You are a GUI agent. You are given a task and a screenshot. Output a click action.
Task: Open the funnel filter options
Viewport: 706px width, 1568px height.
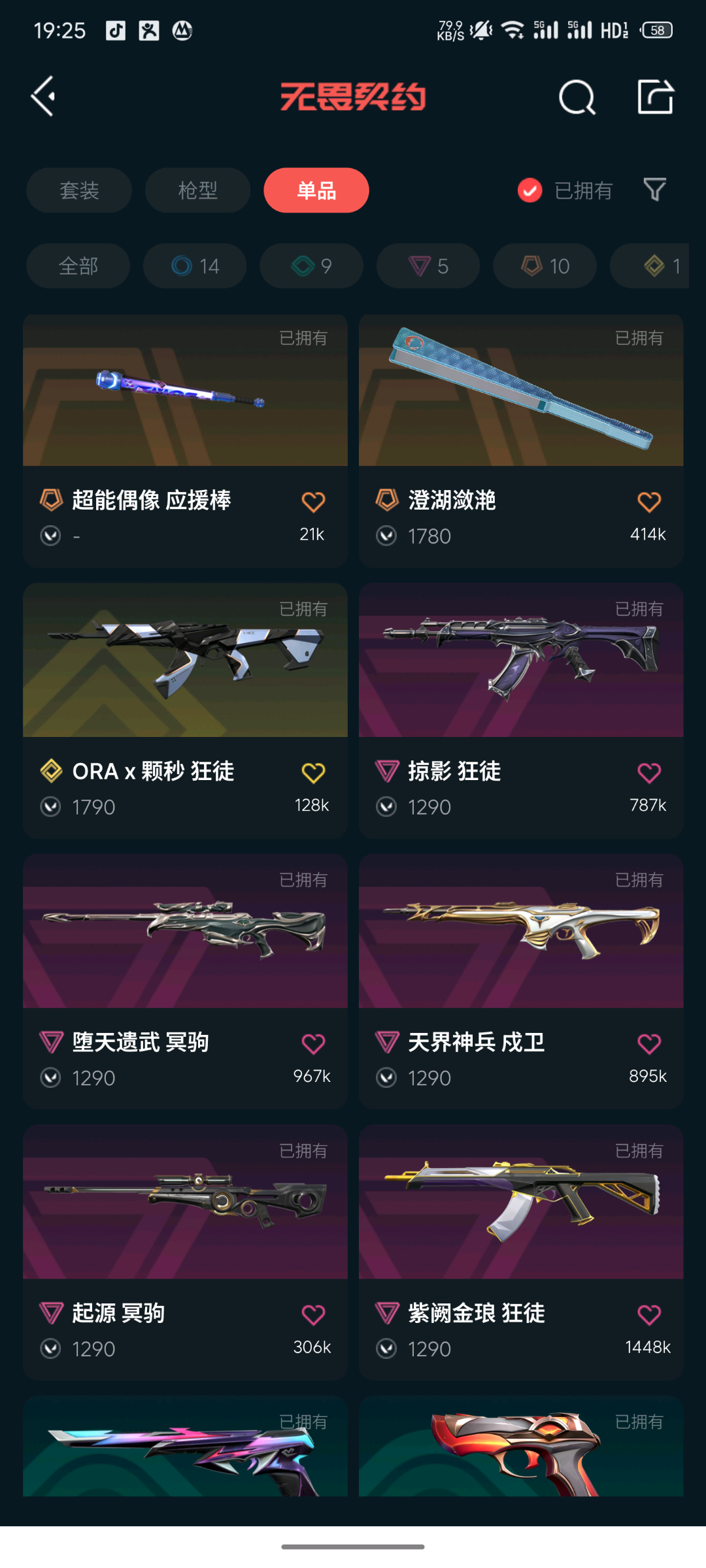[x=654, y=189]
